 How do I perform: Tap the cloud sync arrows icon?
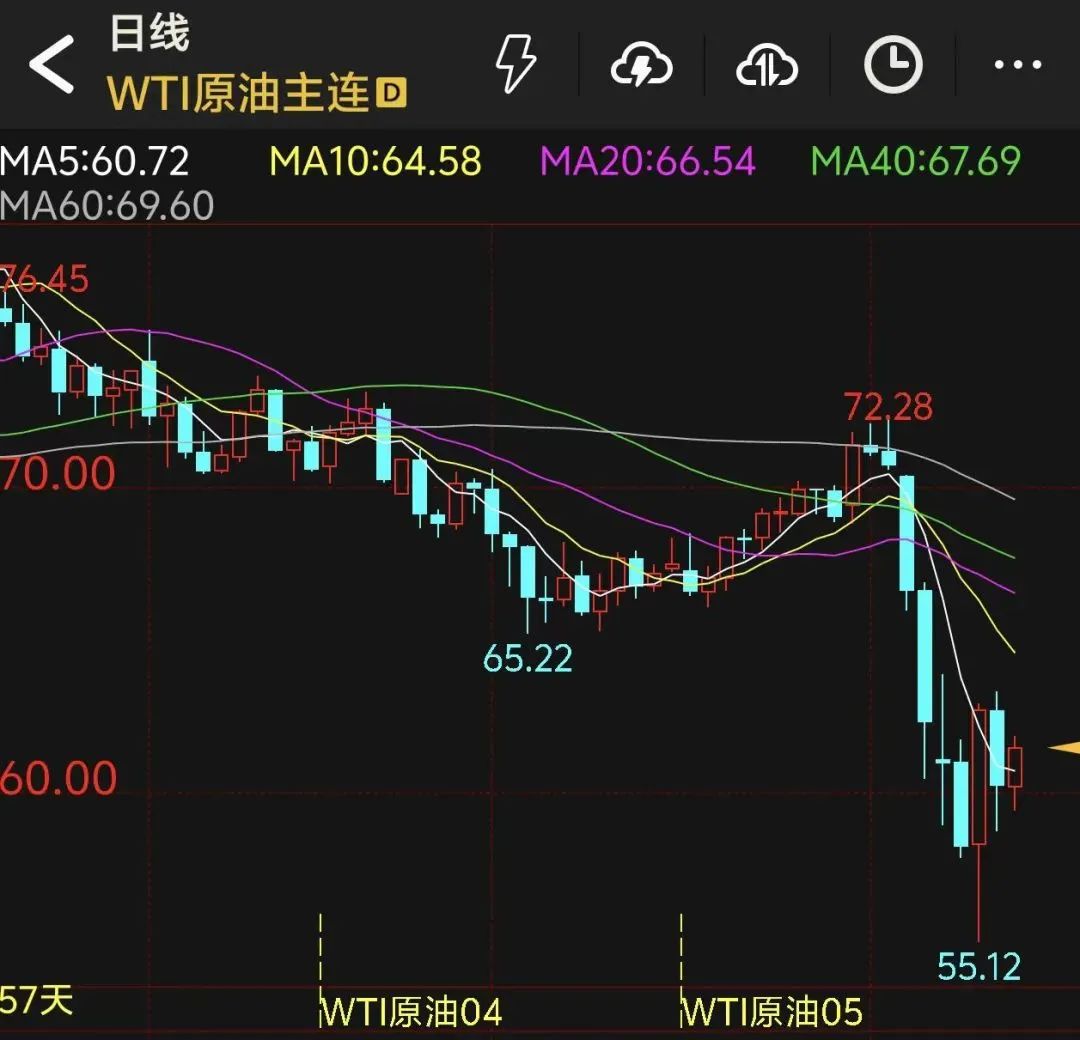(766, 66)
